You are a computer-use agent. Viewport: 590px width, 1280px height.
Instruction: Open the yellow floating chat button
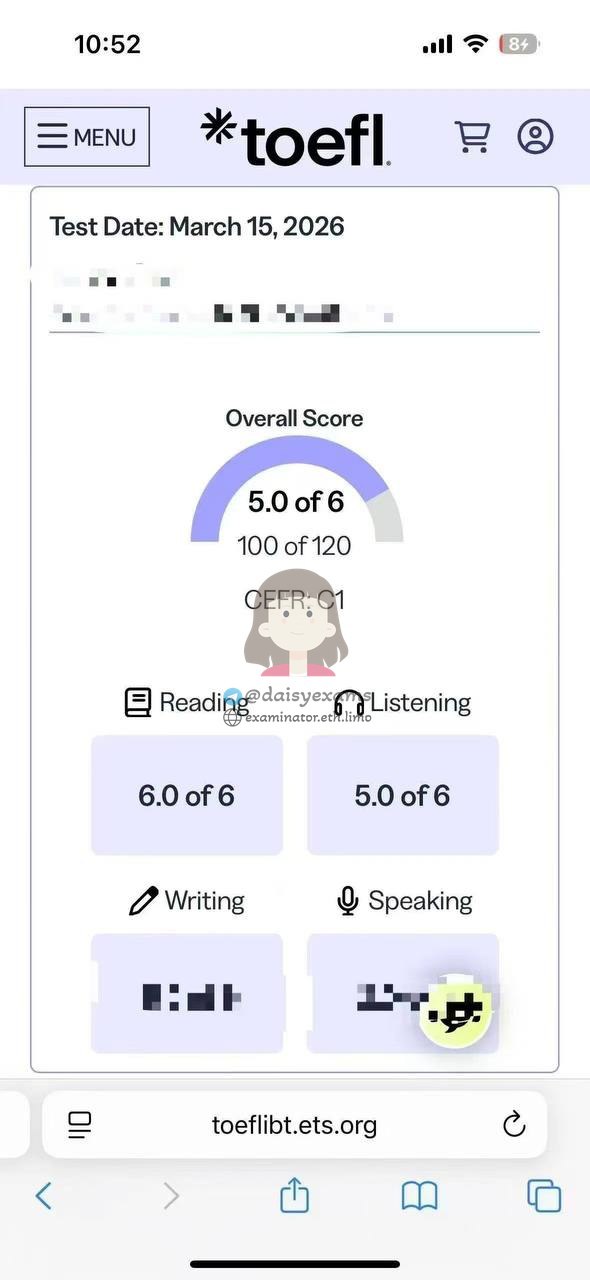tap(457, 1012)
